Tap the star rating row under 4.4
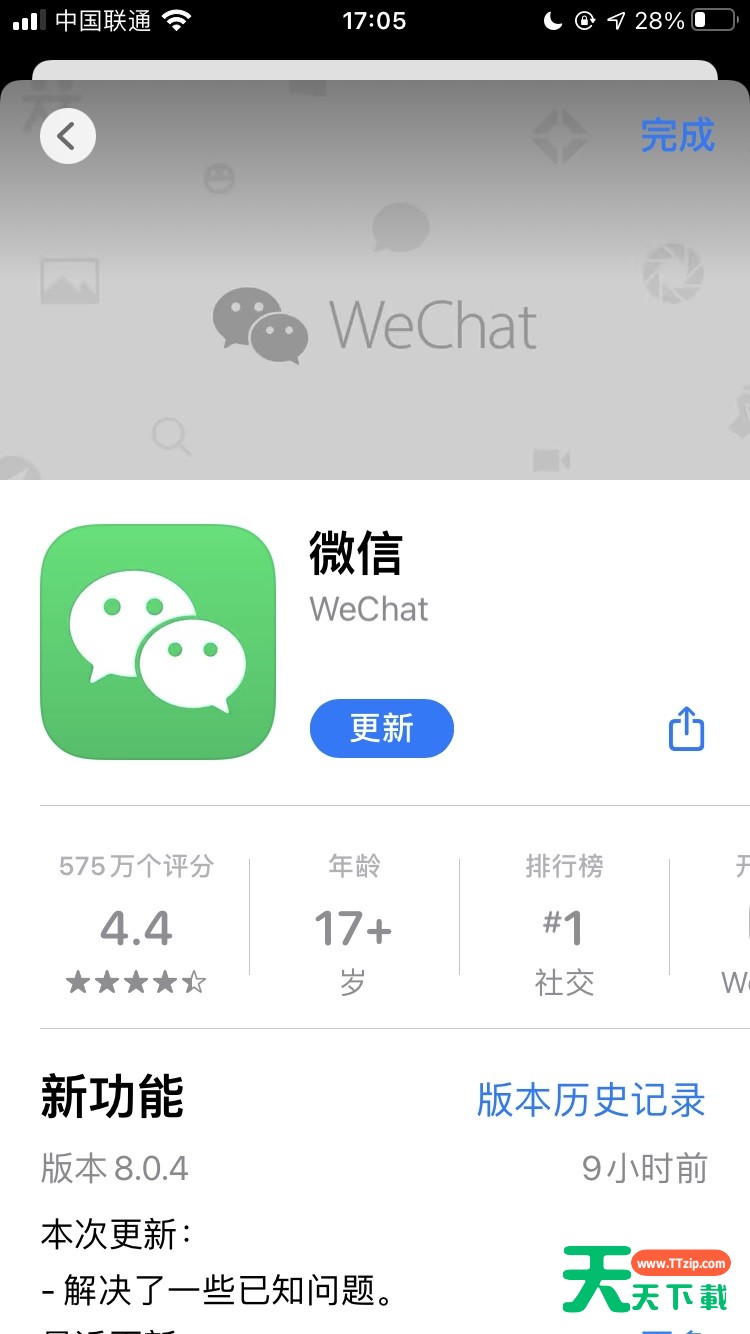 tap(134, 983)
